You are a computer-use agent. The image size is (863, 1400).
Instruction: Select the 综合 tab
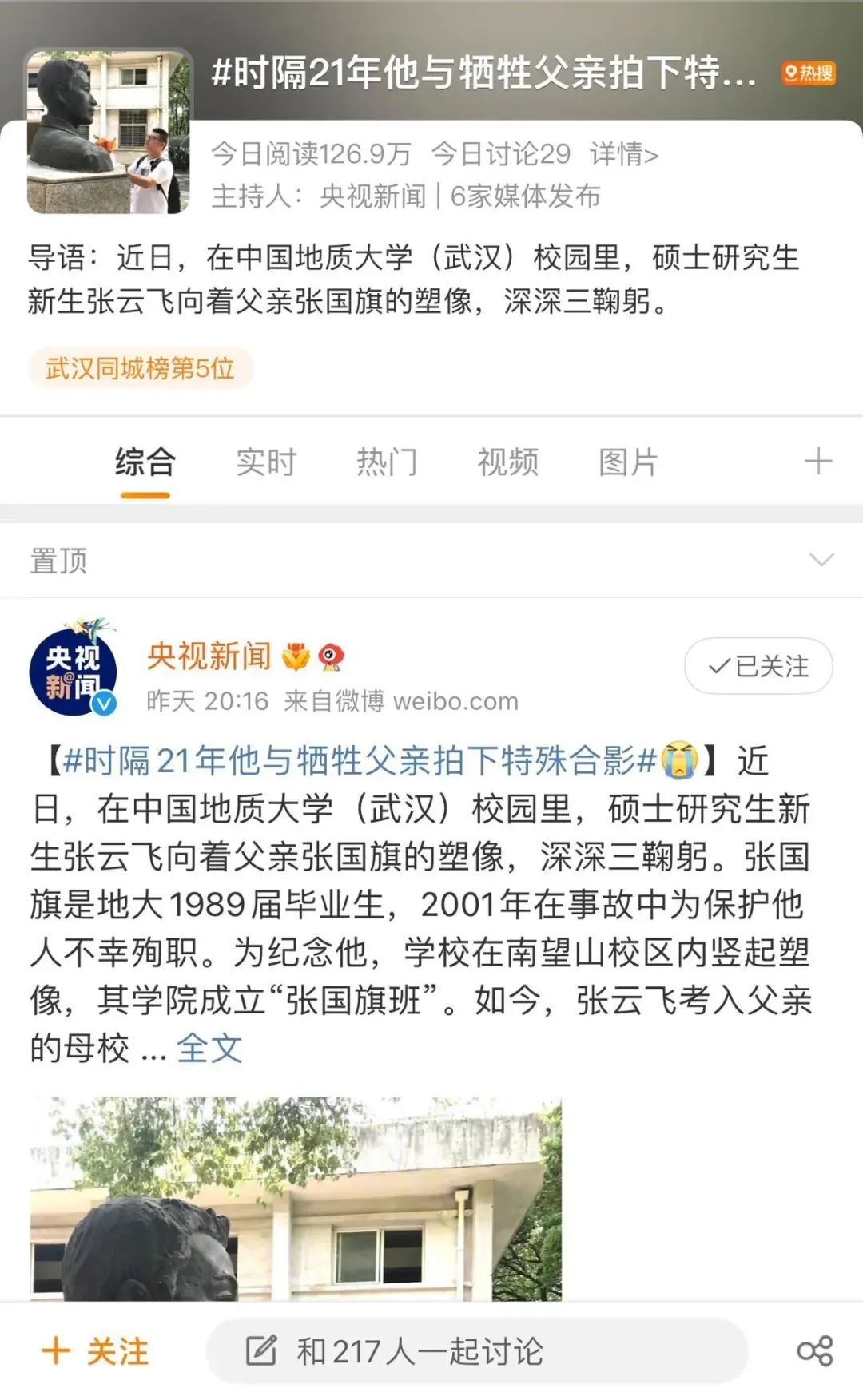point(145,462)
